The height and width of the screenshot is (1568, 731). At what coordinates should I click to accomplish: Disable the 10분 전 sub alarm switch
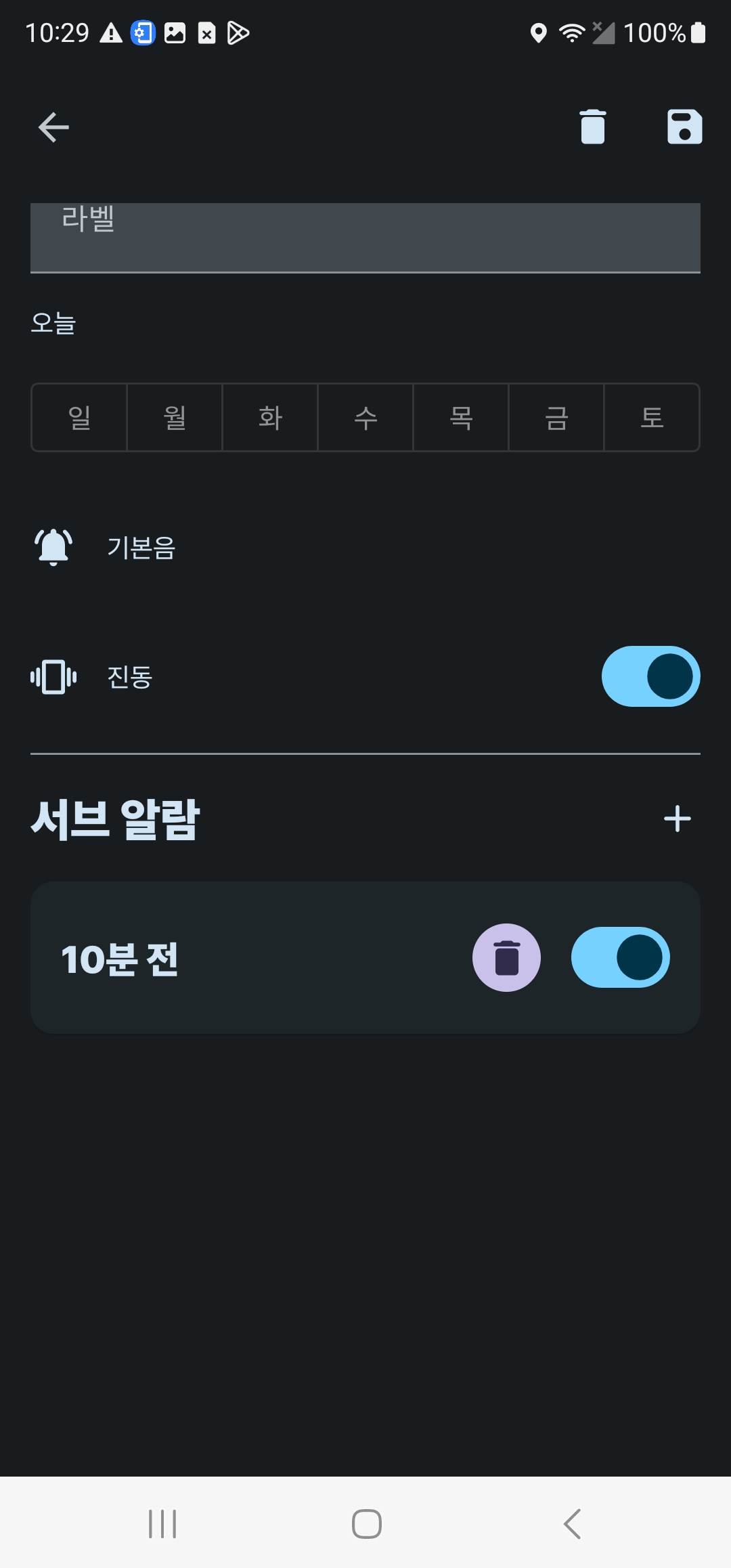(620, 957)
